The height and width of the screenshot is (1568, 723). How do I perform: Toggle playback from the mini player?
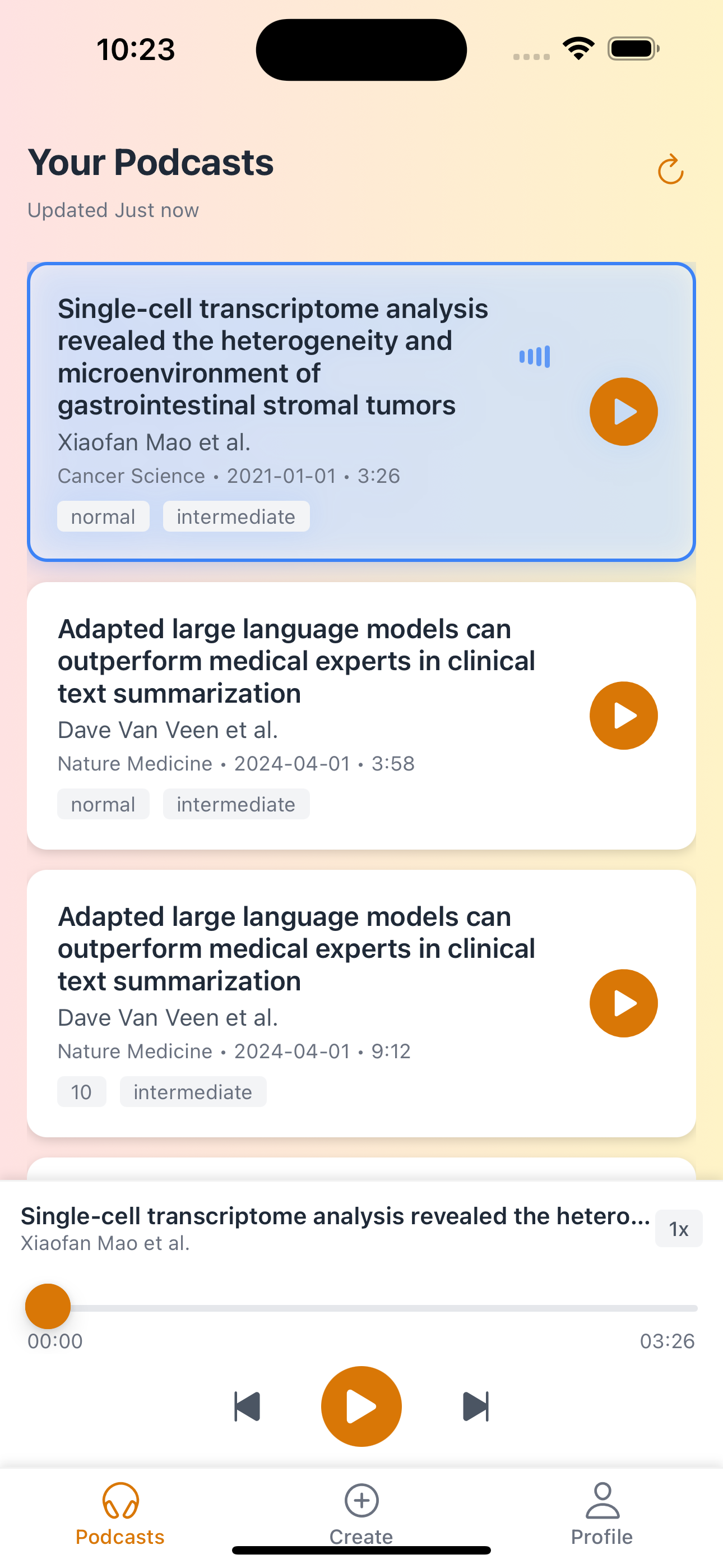pos(361,1406)
